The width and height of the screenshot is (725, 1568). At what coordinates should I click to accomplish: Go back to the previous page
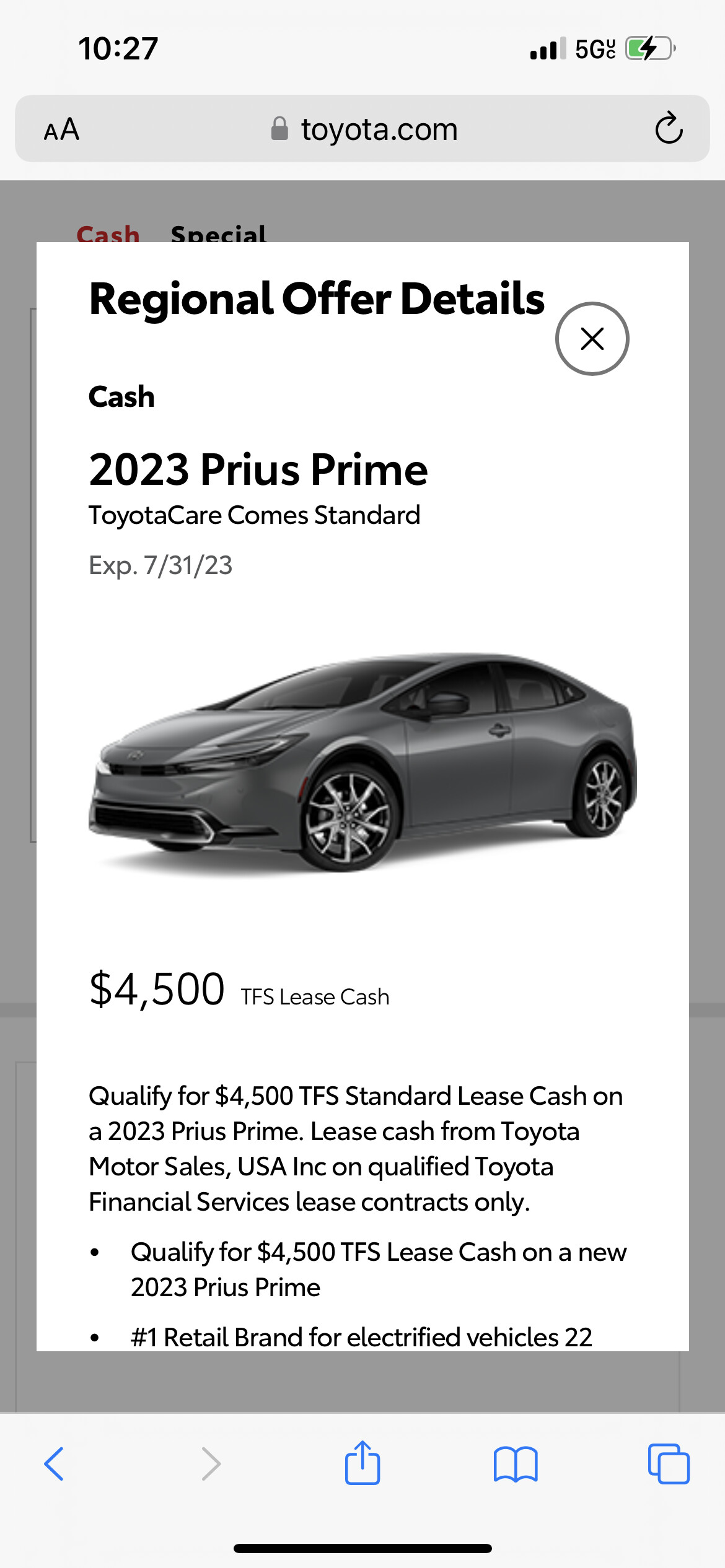pyautogui.click(x=55, y=1464)
